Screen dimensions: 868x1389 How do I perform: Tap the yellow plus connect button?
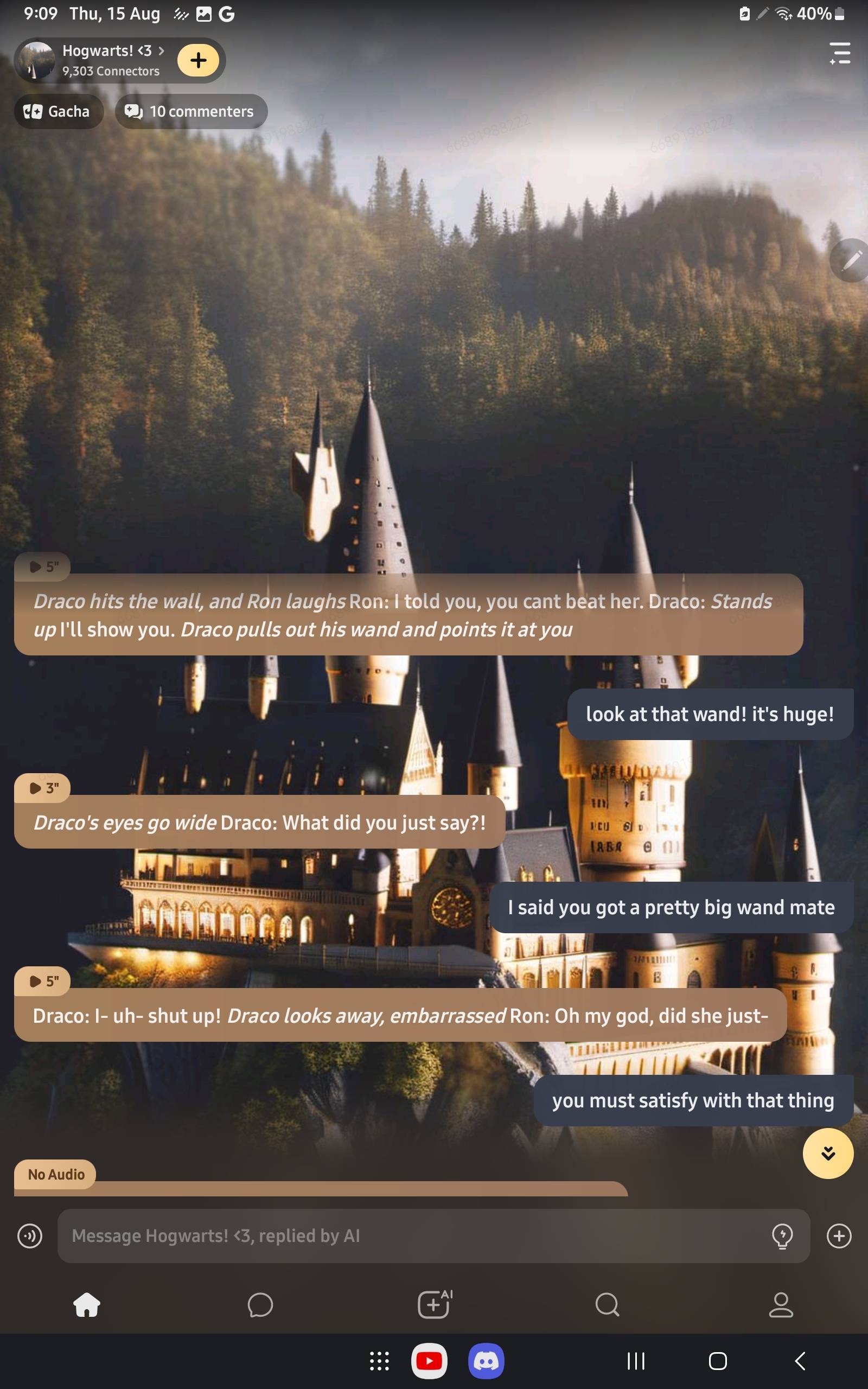[198, 60]
